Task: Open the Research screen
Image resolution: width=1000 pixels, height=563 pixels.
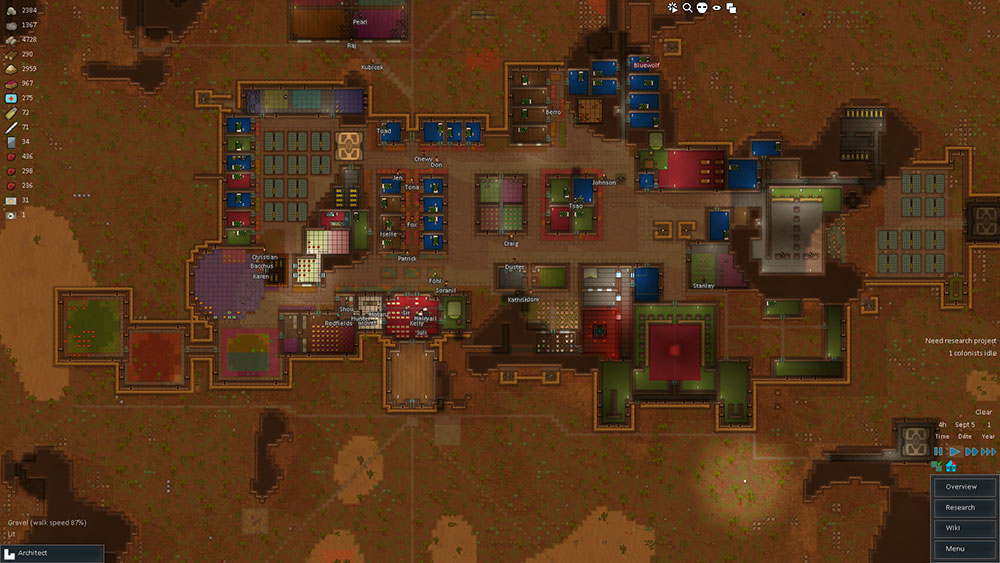Action: pyautogui.click(x=961, y=508)
